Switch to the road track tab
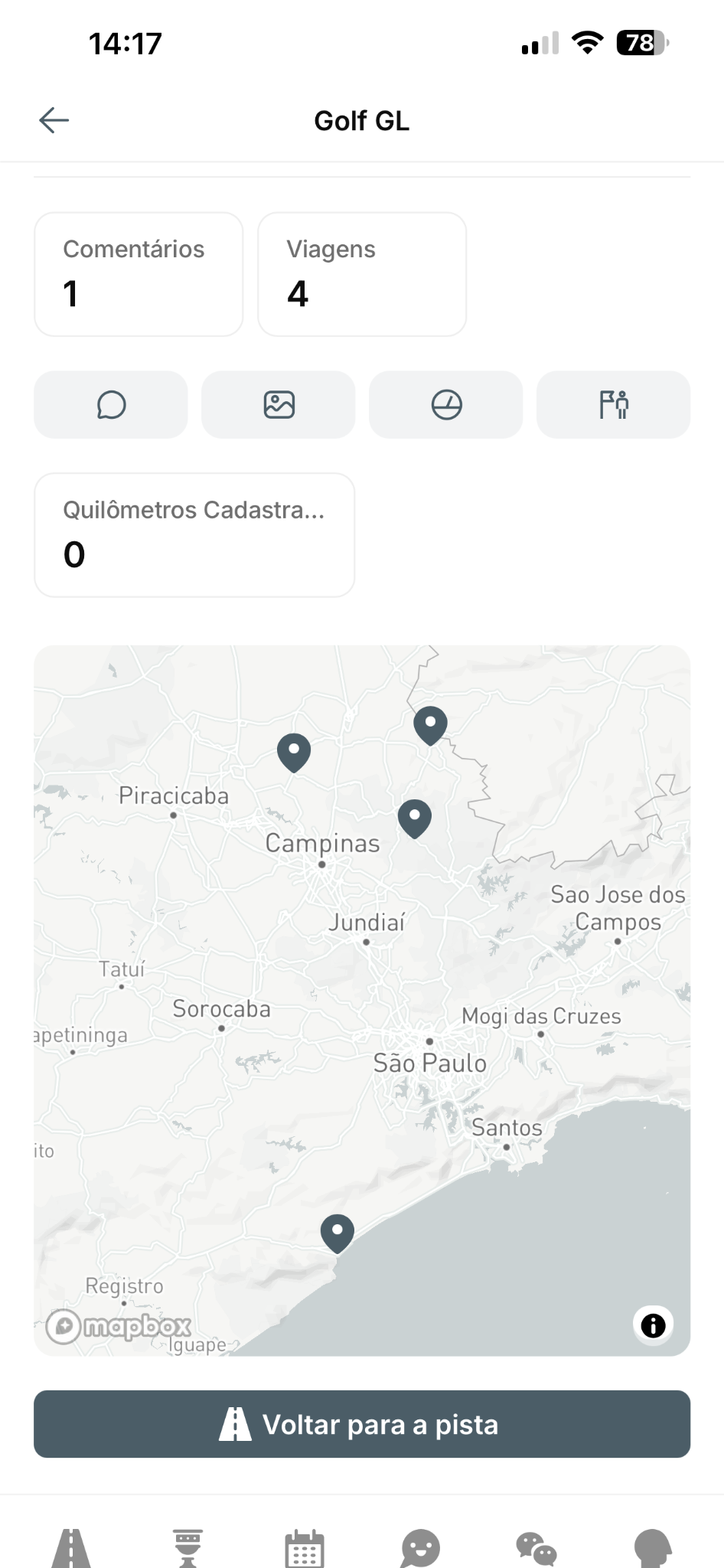 (x=71, y=1547)
